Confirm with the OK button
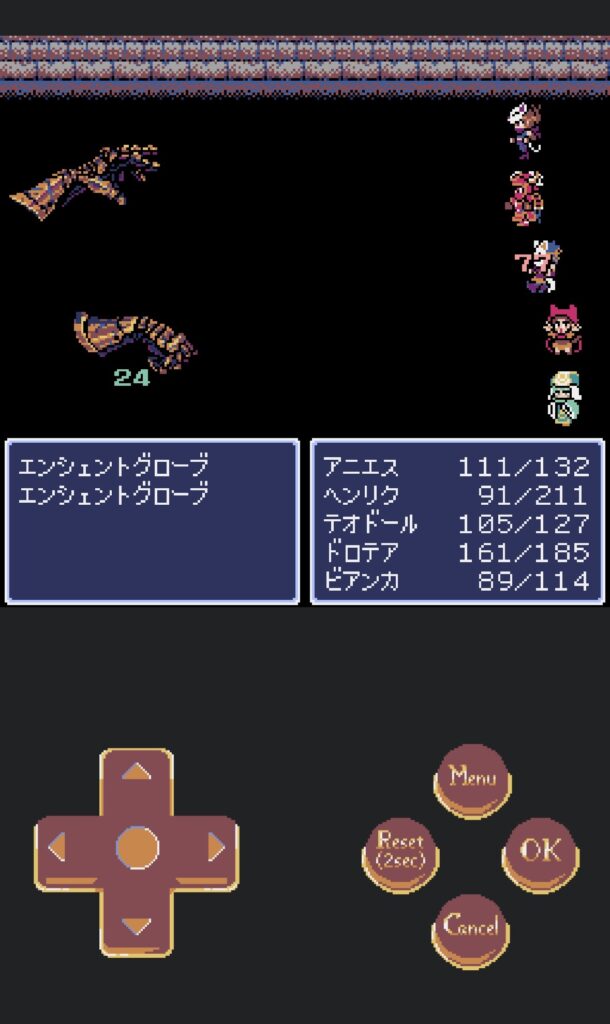 click(x=540, y=851)
